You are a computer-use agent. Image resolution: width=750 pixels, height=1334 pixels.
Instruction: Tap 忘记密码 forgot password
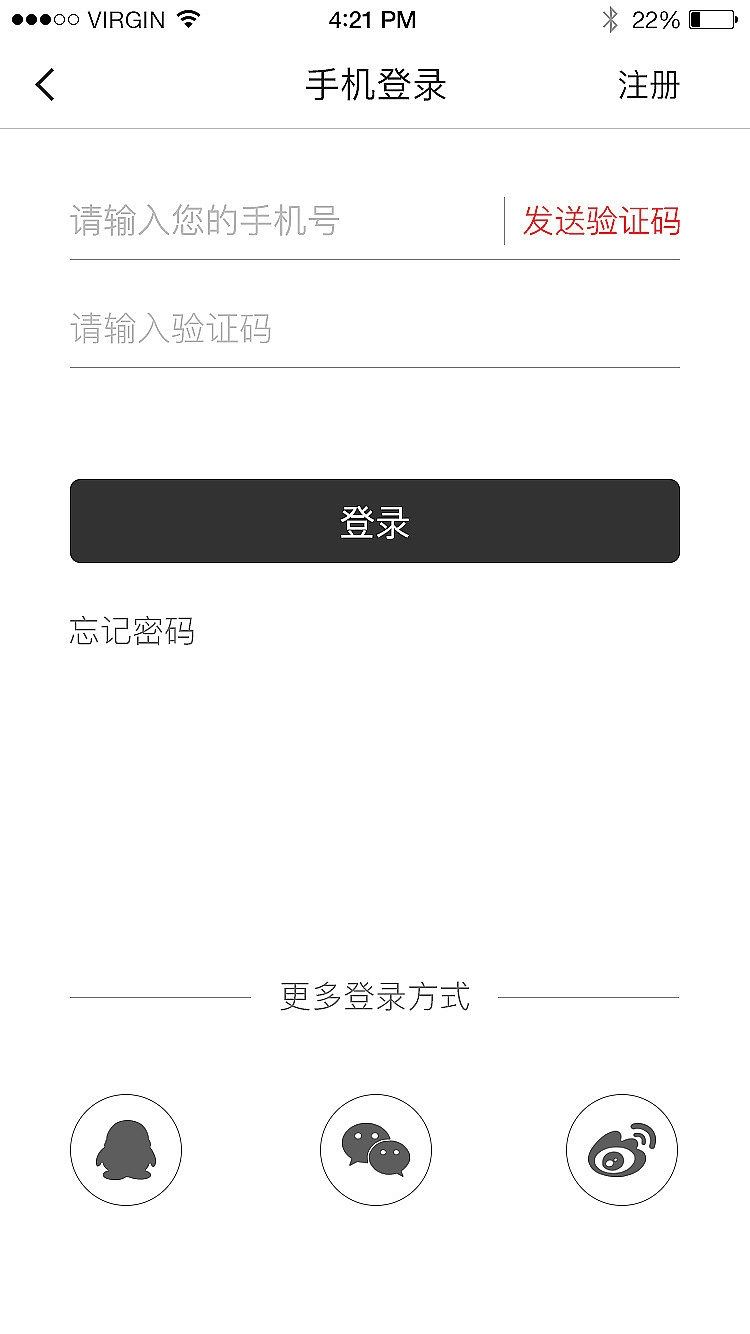[132, 632]
